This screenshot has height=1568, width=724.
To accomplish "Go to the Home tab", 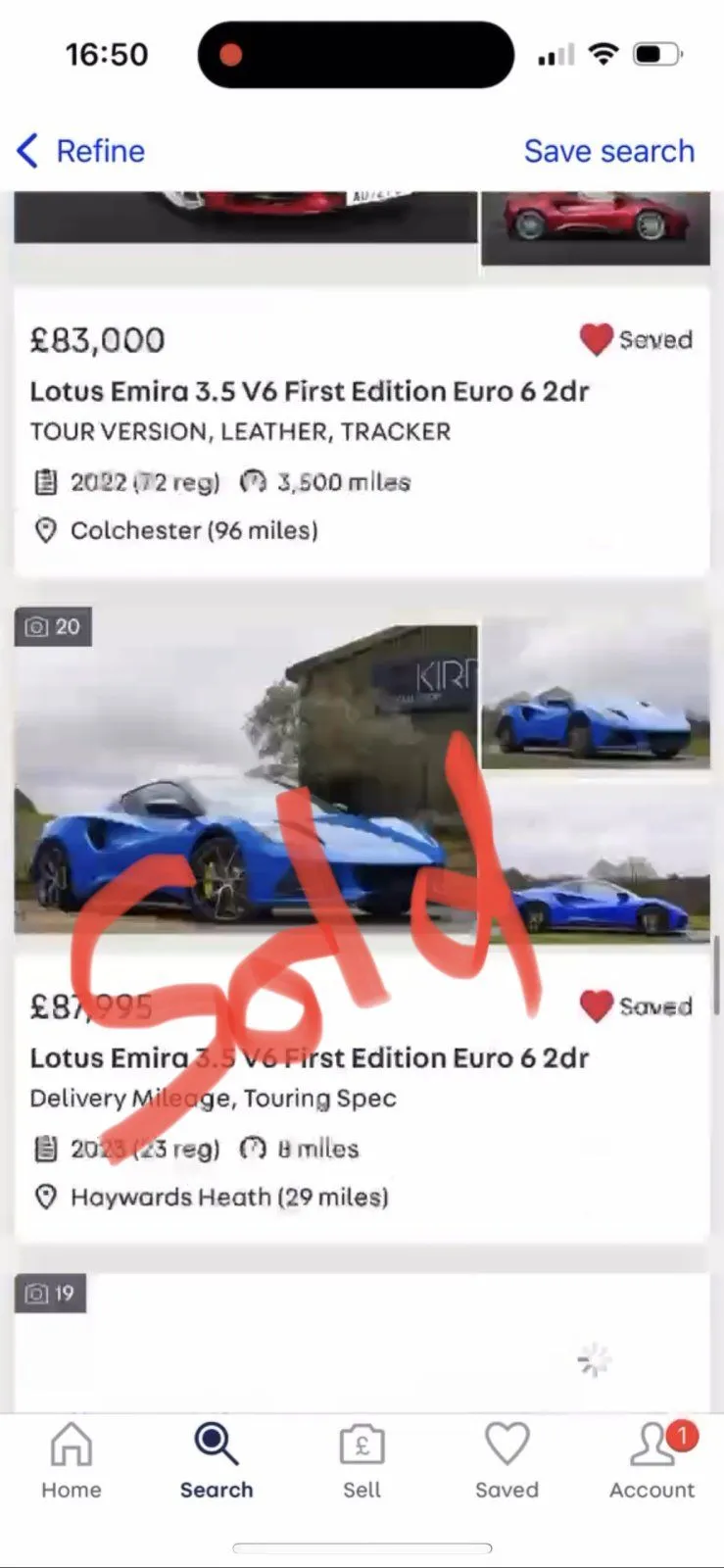I will pyautogui.click(x=72, y=1460).
